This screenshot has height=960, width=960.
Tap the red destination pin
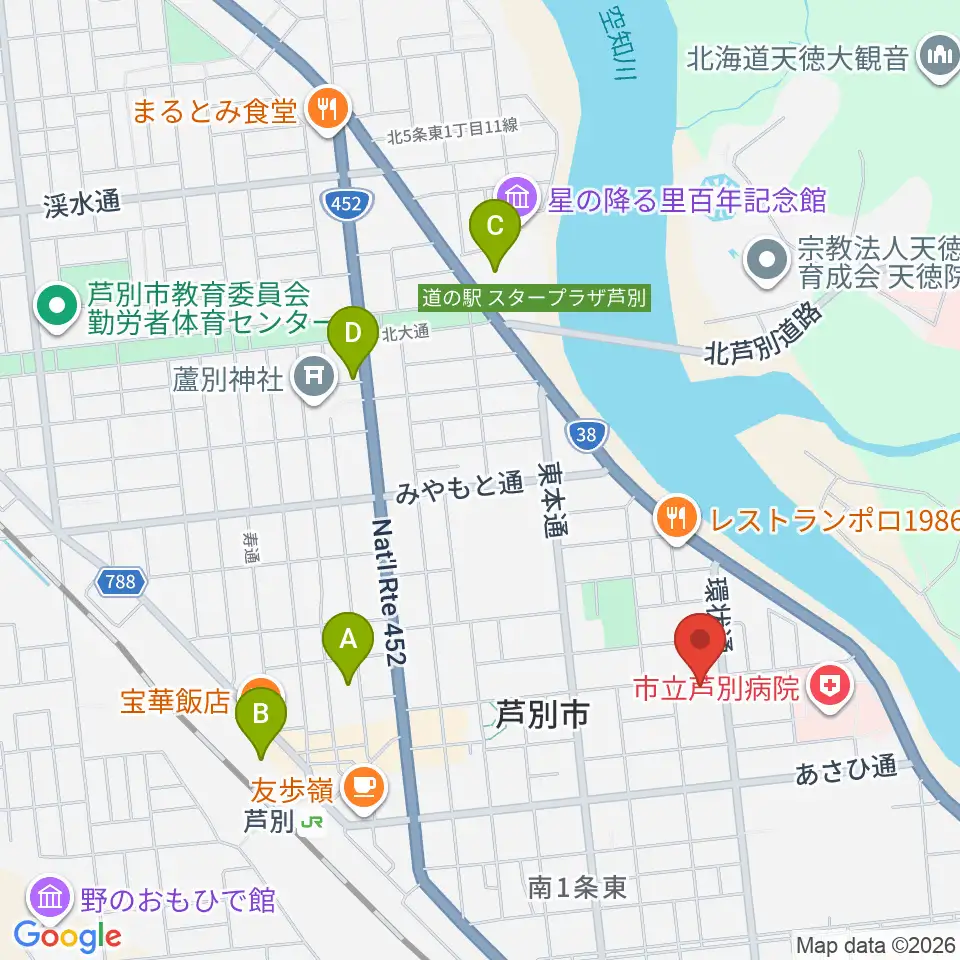(700, 649)
